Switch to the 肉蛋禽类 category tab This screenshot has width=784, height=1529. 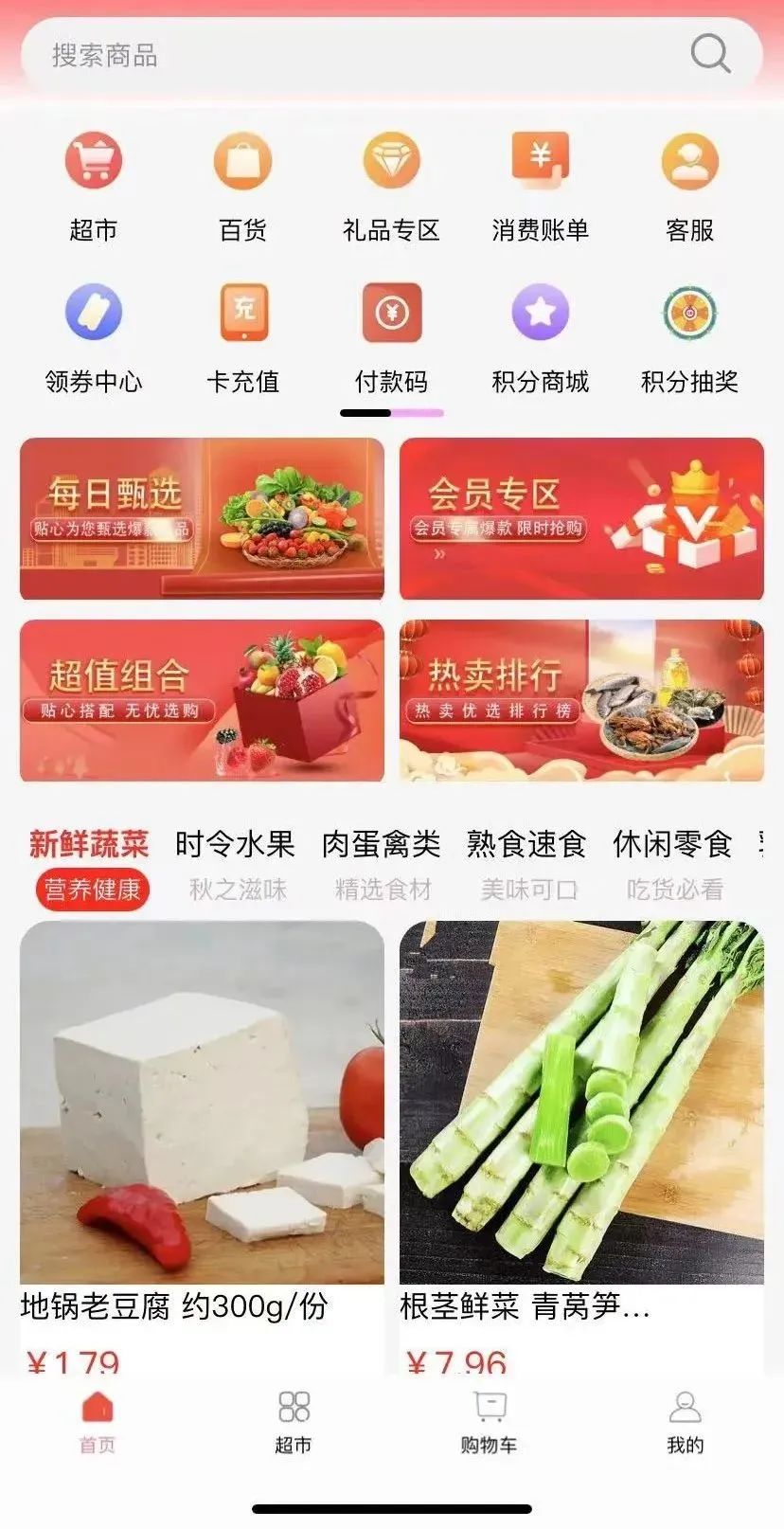point(381,843)
